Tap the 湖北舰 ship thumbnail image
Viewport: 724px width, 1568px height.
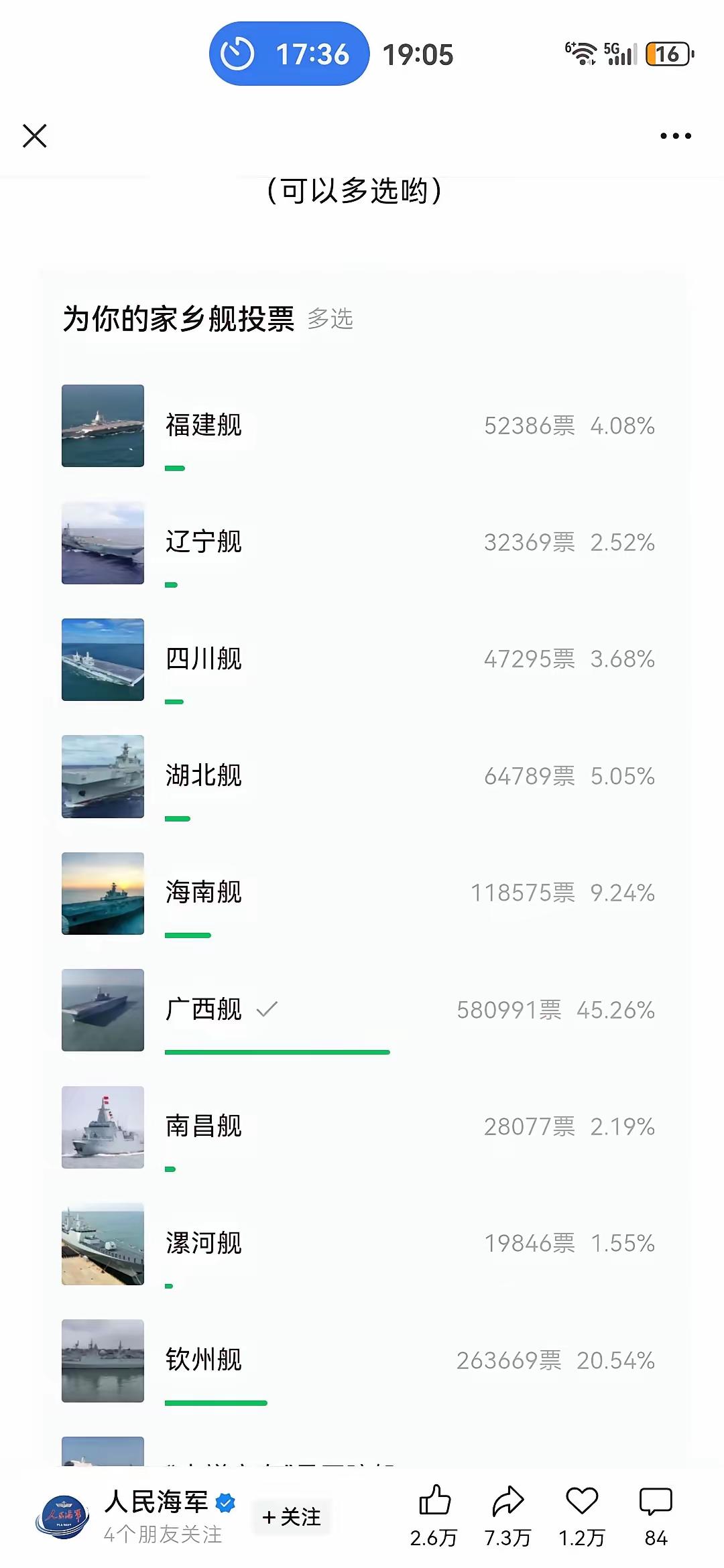point(102,776)
